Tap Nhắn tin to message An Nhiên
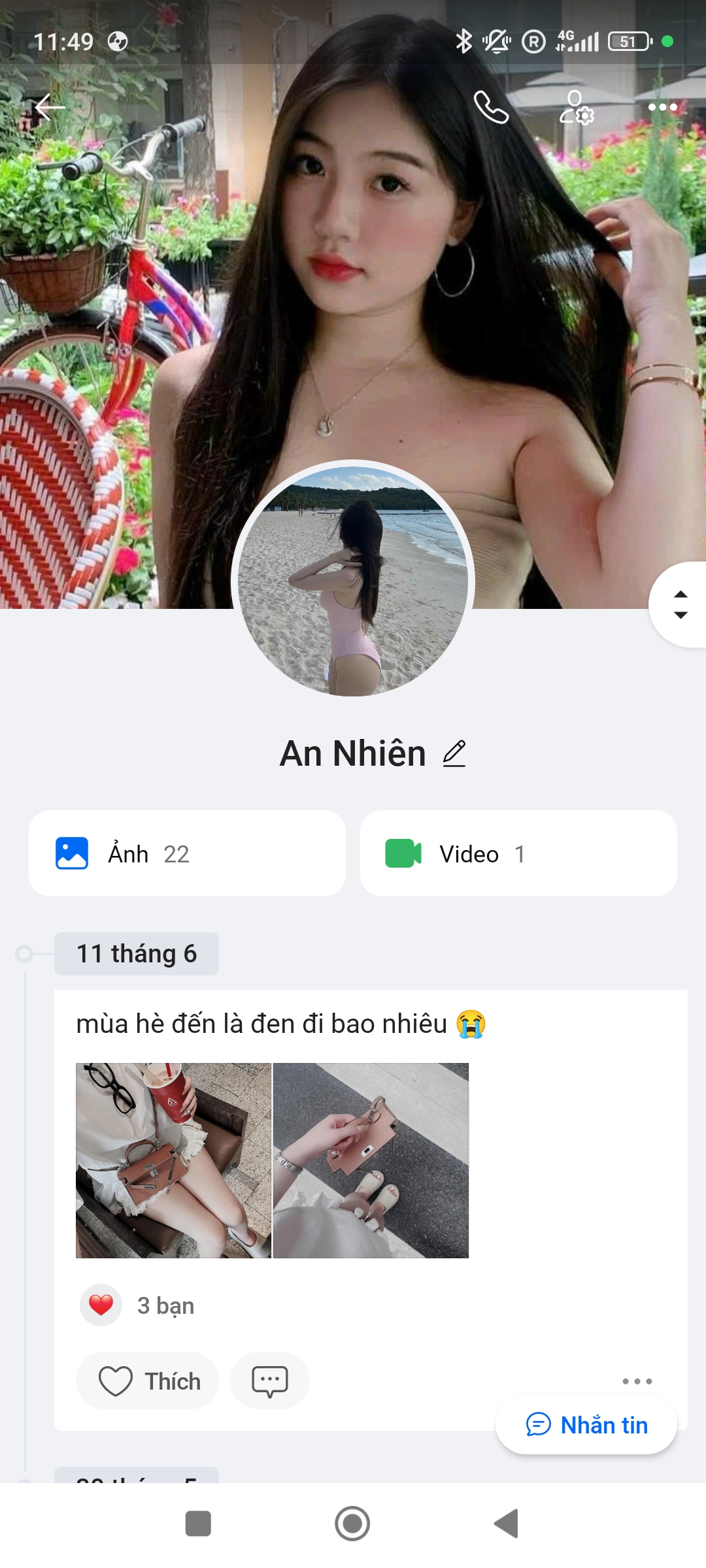This screenshot has height=1568, width=706. click(586, 1425)
